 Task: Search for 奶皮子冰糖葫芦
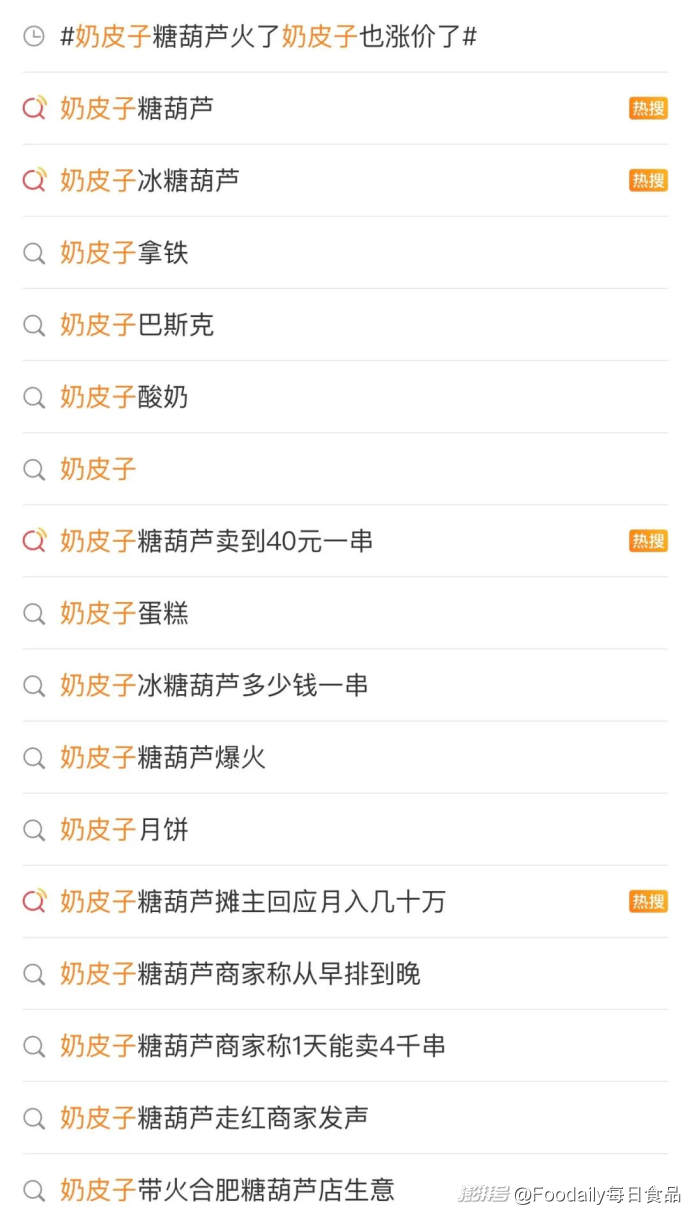[x=150, y=180]
